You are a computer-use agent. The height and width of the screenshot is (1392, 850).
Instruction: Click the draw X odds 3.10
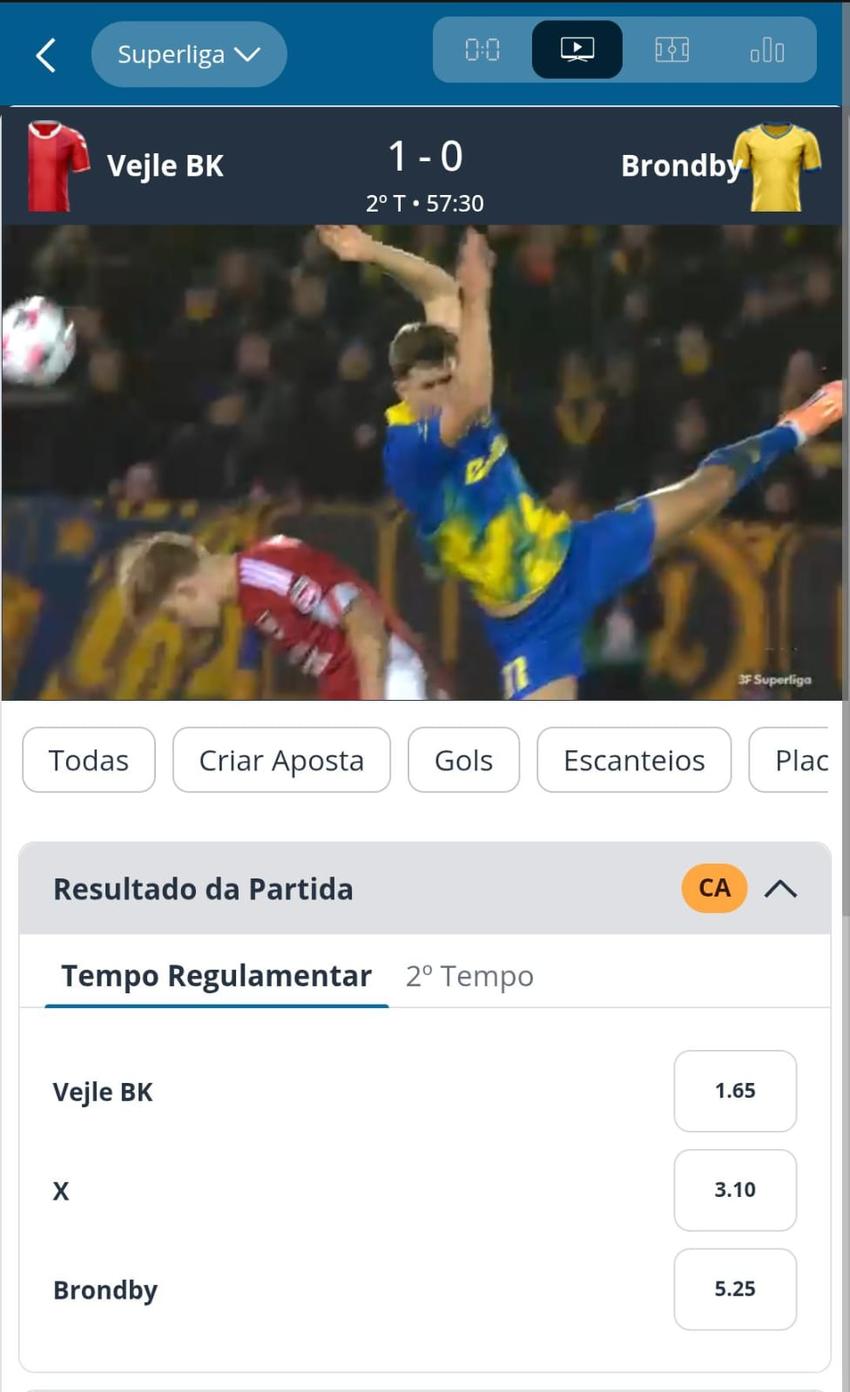[735, 1190]
